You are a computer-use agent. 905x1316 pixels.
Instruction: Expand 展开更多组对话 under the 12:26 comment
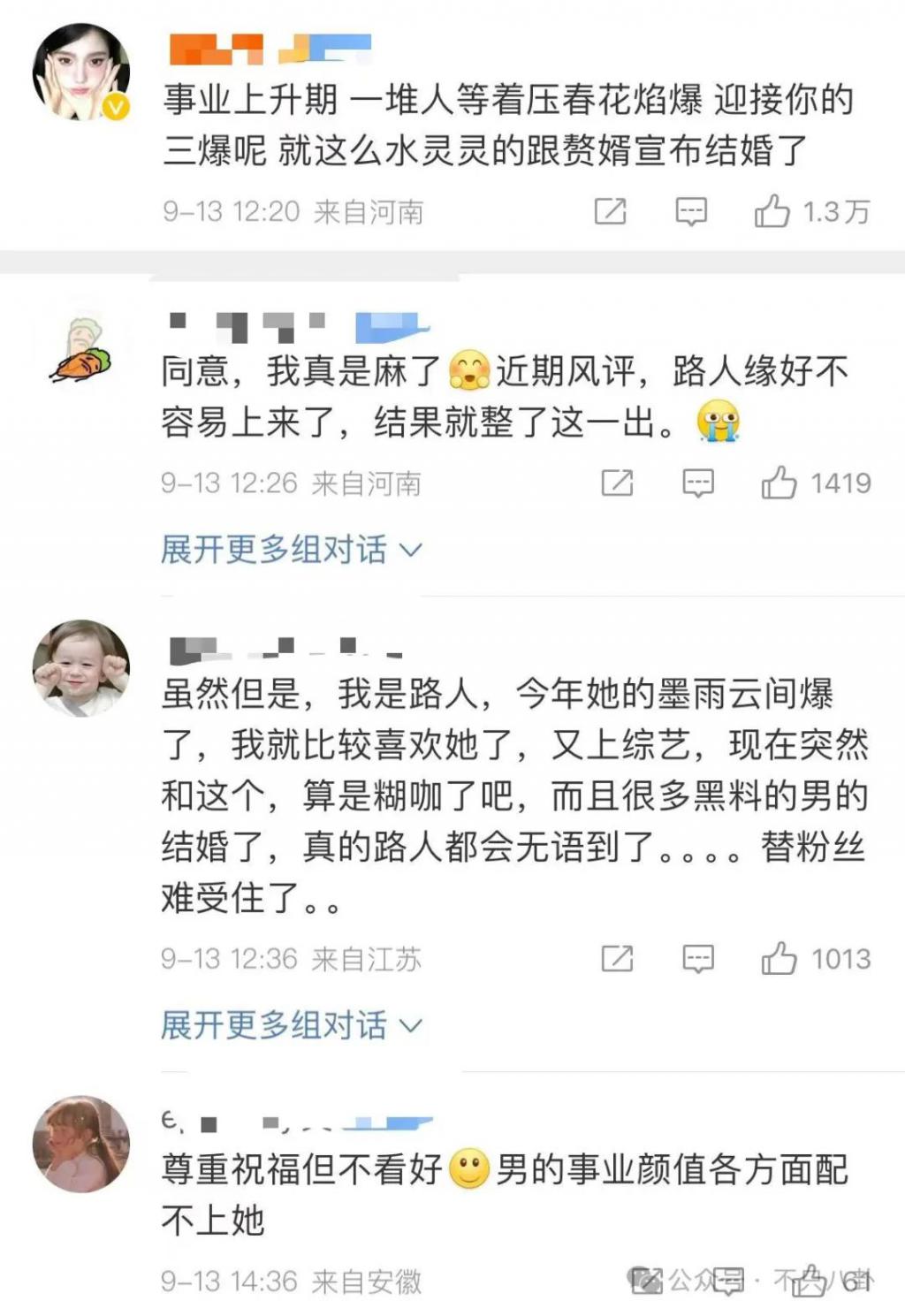(x=291, y=550)
